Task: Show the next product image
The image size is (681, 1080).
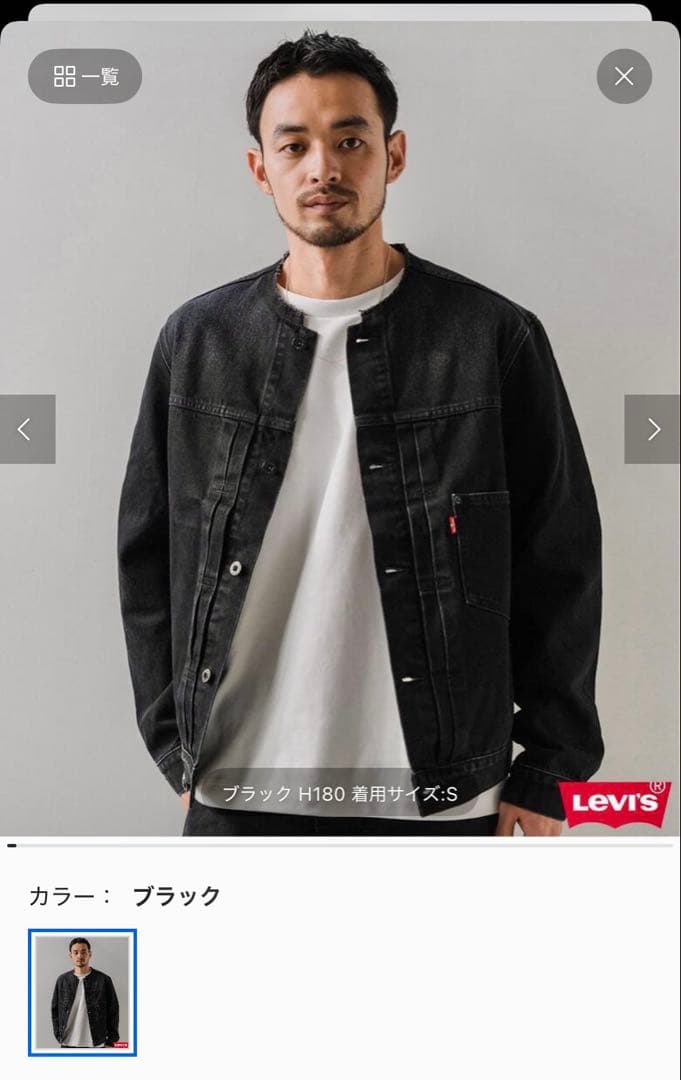Action: pyautogui.click(x=652, y=429)
